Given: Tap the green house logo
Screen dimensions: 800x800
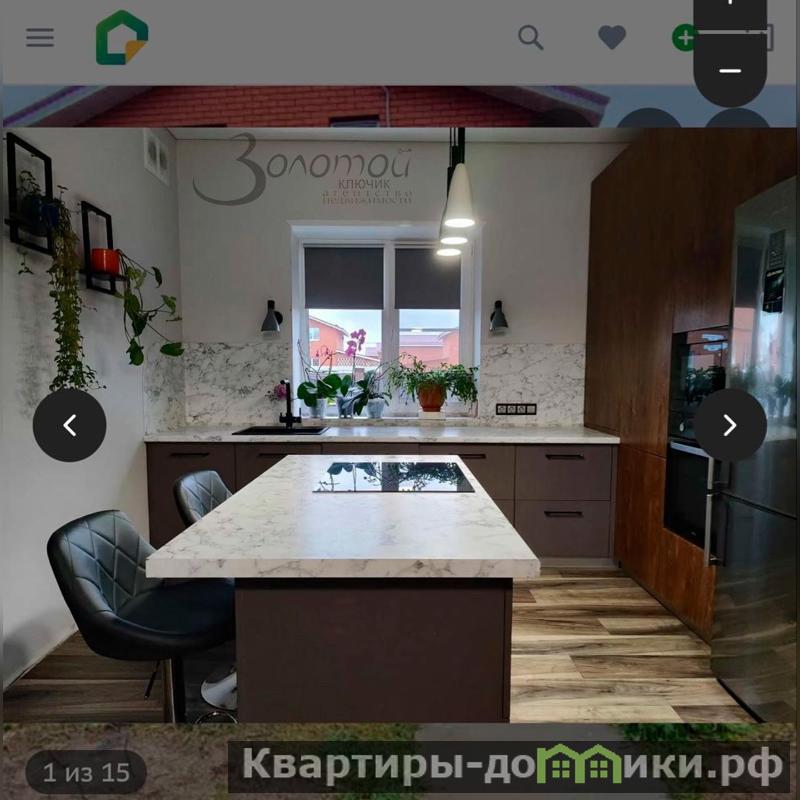Looking at the screenshot, I should coord(121,38).
